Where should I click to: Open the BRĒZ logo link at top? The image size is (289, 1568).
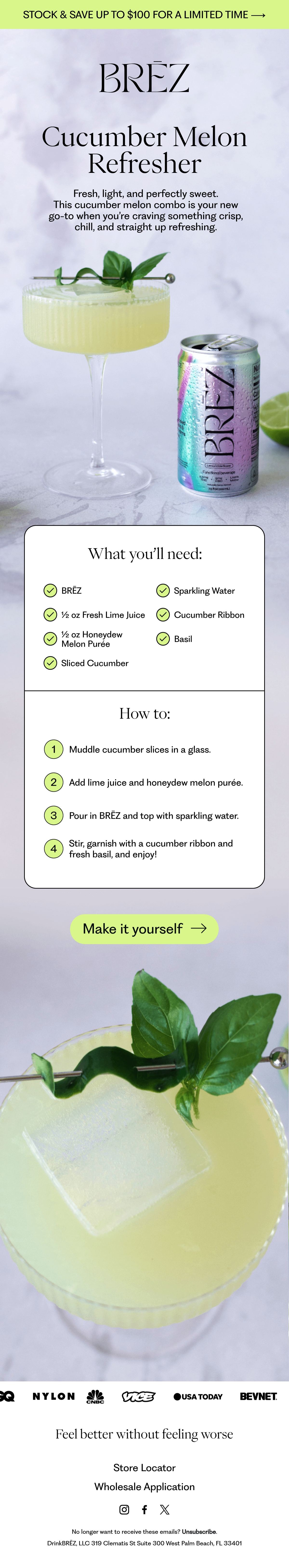(144, 78)
